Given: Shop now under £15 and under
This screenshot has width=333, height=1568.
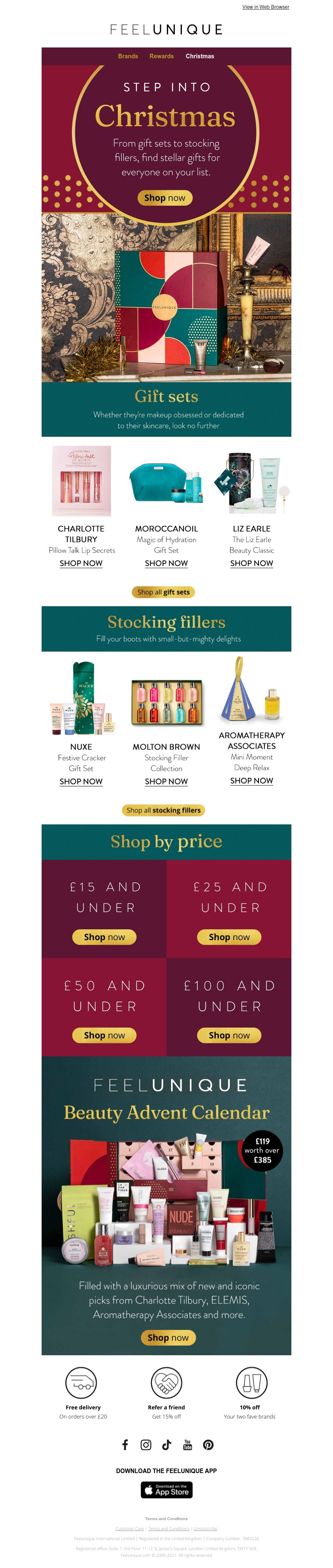Looking at the screenshot, I should pos(104,937).
